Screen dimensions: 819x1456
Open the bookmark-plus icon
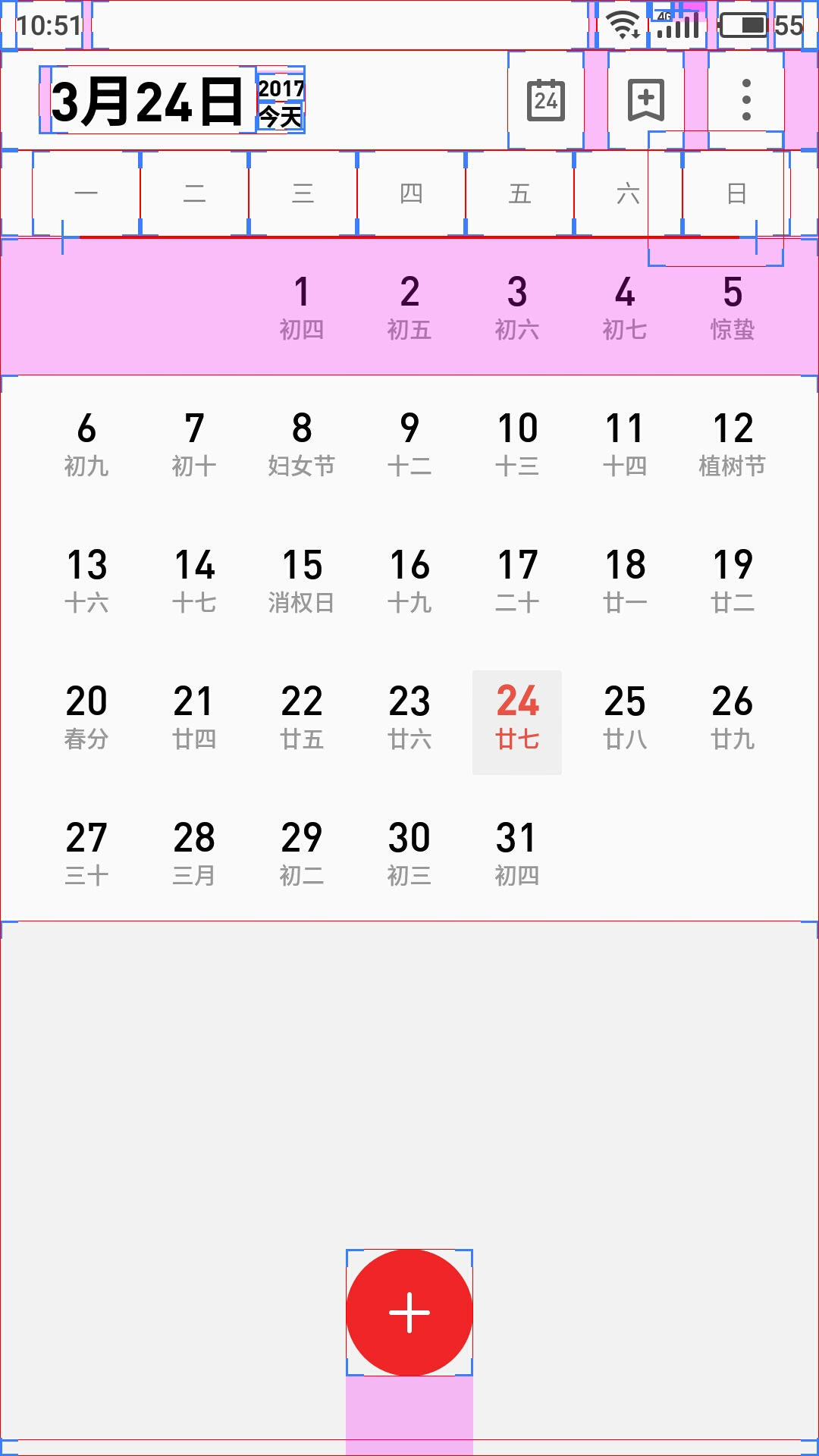pos(646,100)
